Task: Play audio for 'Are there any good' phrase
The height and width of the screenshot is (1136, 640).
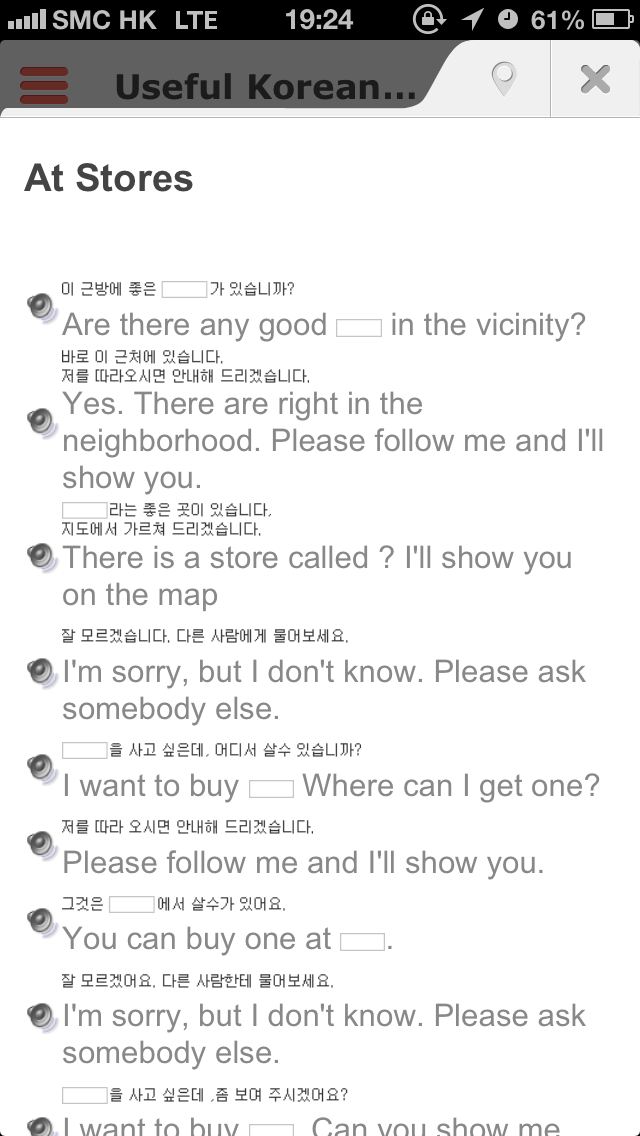Action: tap(42, 308)
